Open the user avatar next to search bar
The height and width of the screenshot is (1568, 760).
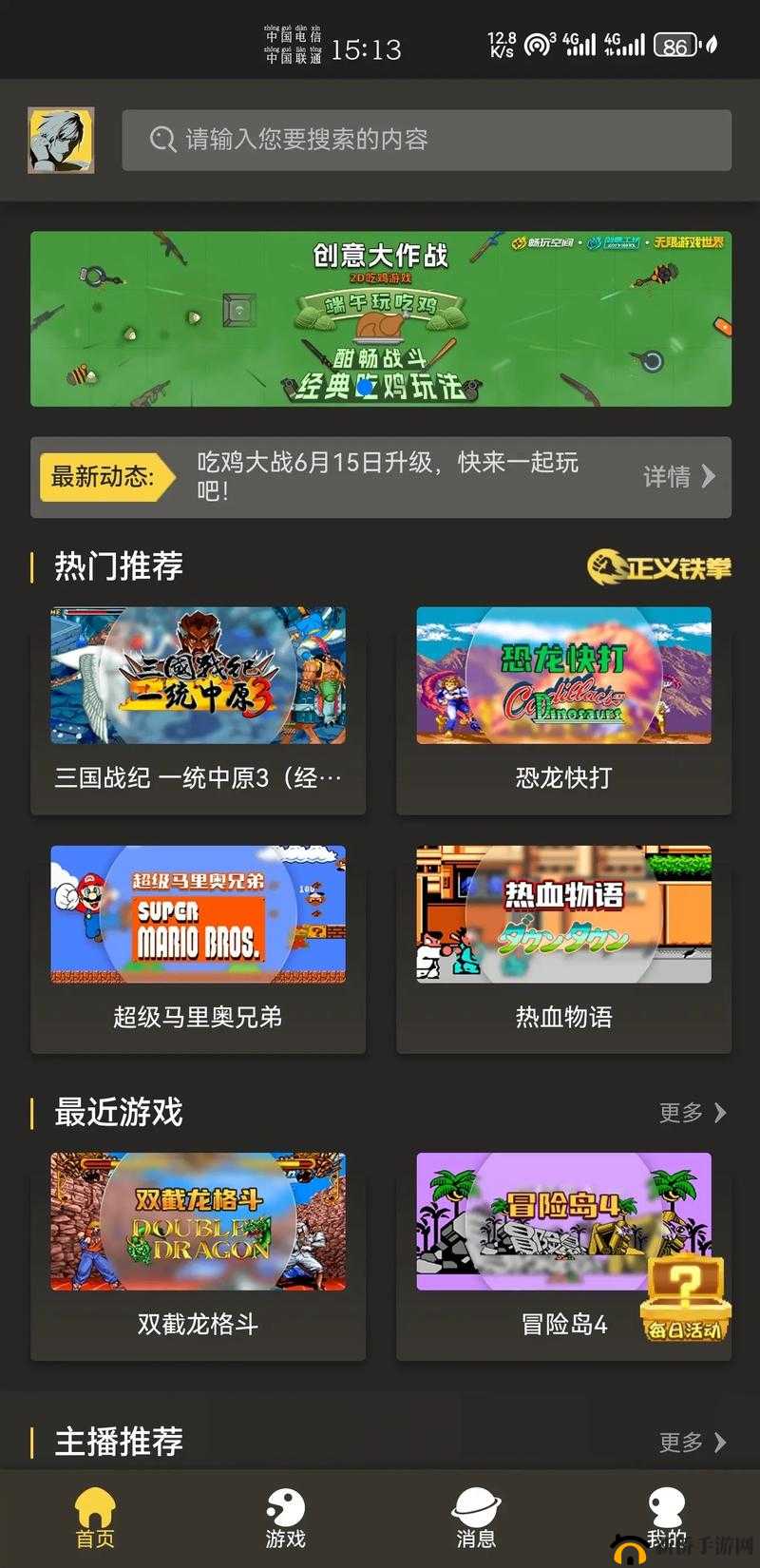click(x=61, y=140)
